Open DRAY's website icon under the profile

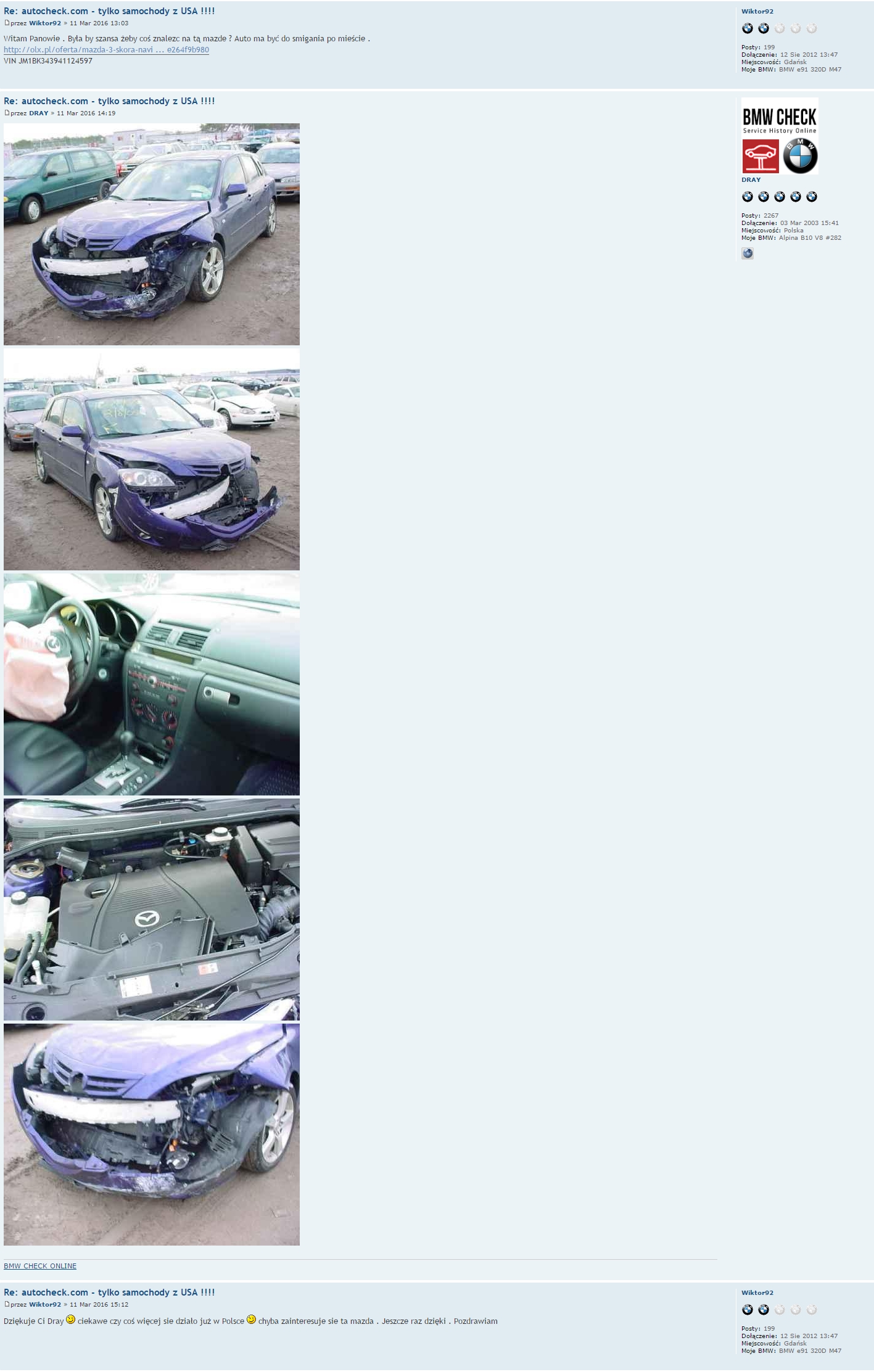(748, 253)
